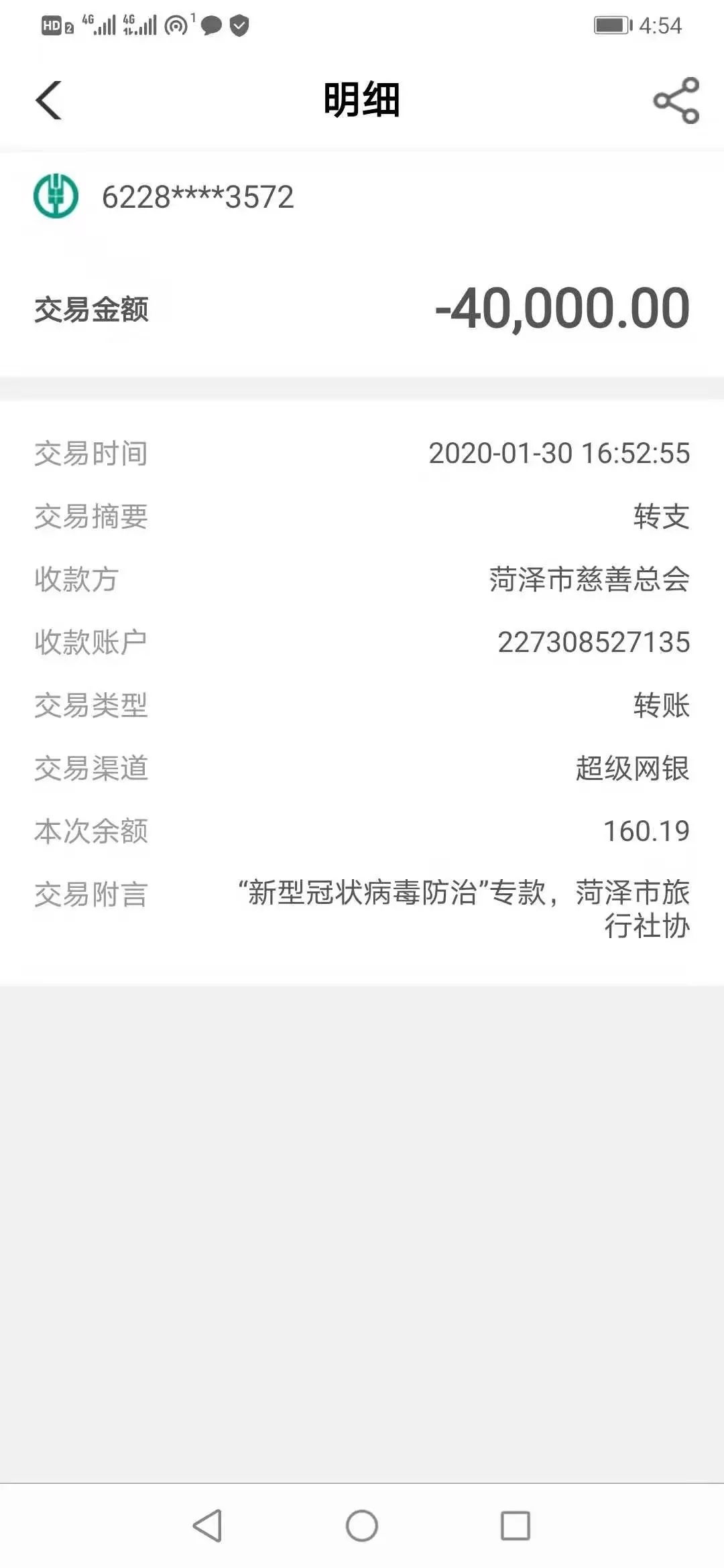Select the masked card number 6228****3572
Image resolution: width=724 pixels, height=1568 pixels.
pos(197,198)
